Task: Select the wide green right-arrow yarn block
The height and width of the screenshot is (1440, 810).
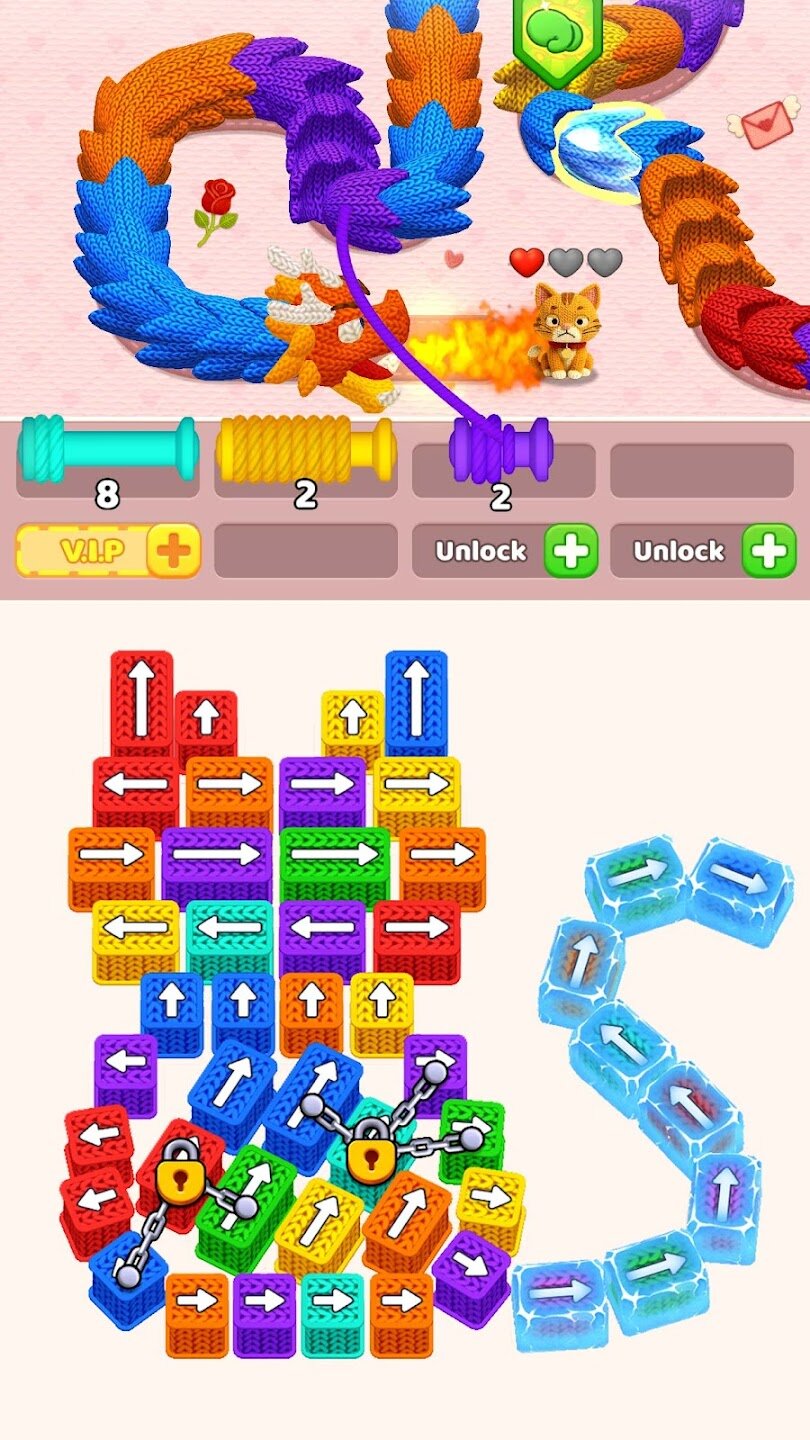Action: (334, 856)
